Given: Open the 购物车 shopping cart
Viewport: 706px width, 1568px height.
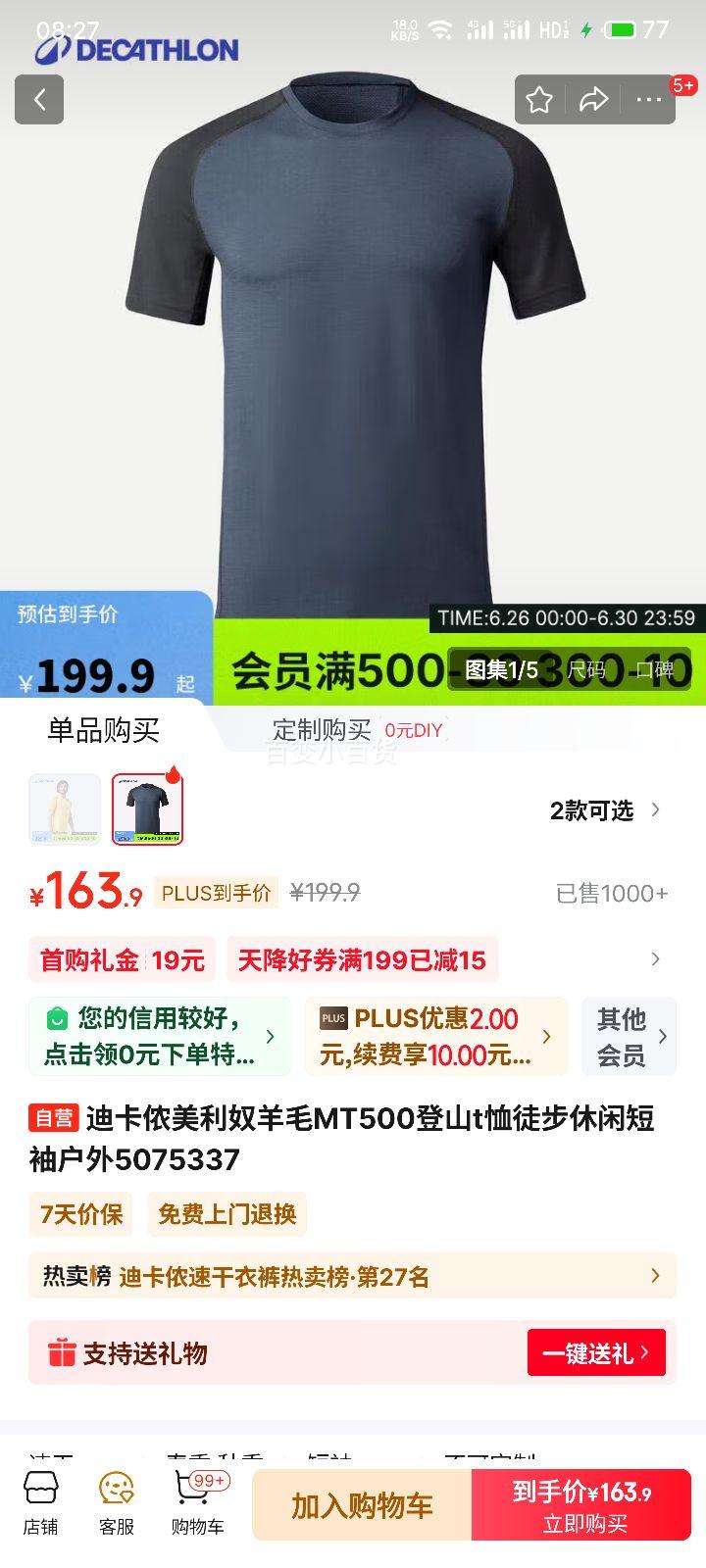Looking at the screenshot, I should (198, 1503).
